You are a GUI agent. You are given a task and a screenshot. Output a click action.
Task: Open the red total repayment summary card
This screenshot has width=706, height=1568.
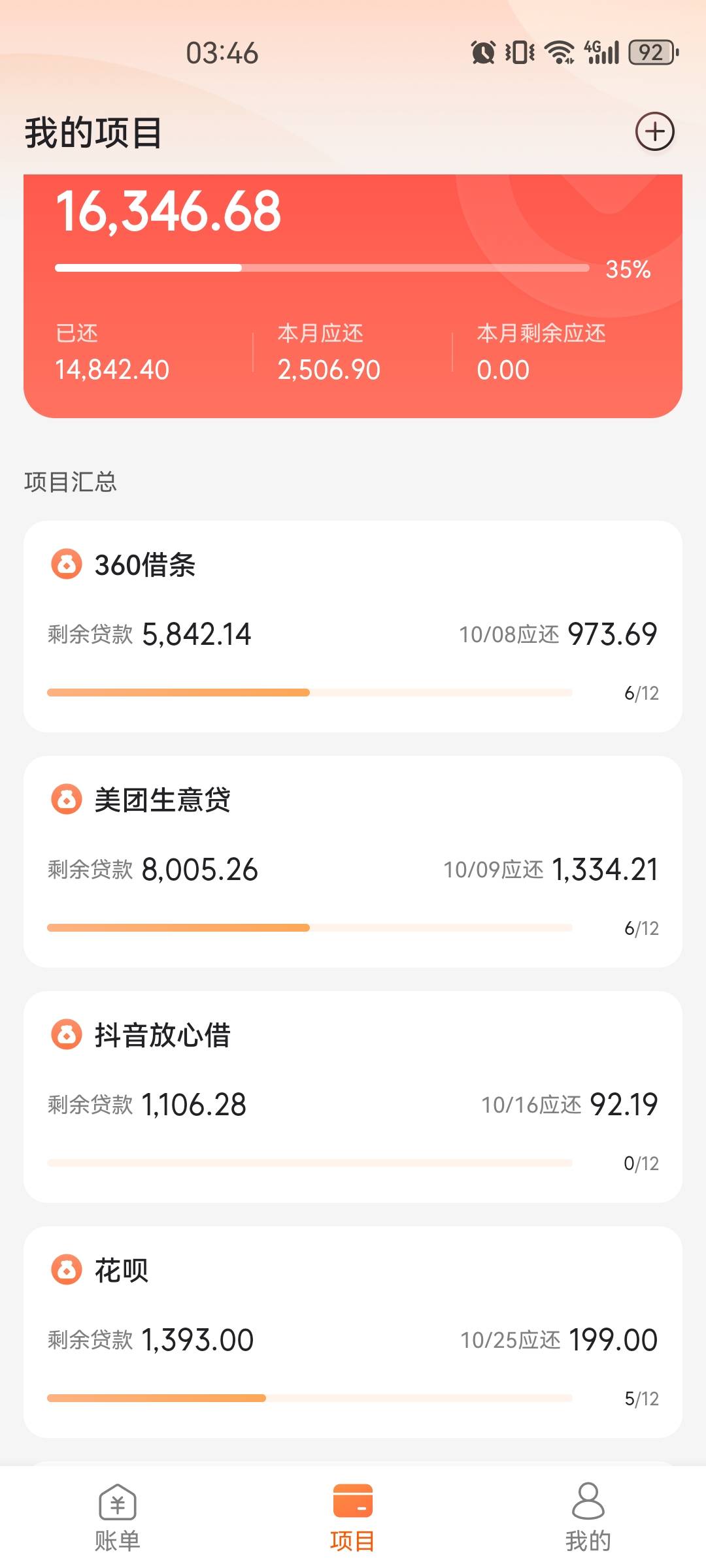(353, 296)
